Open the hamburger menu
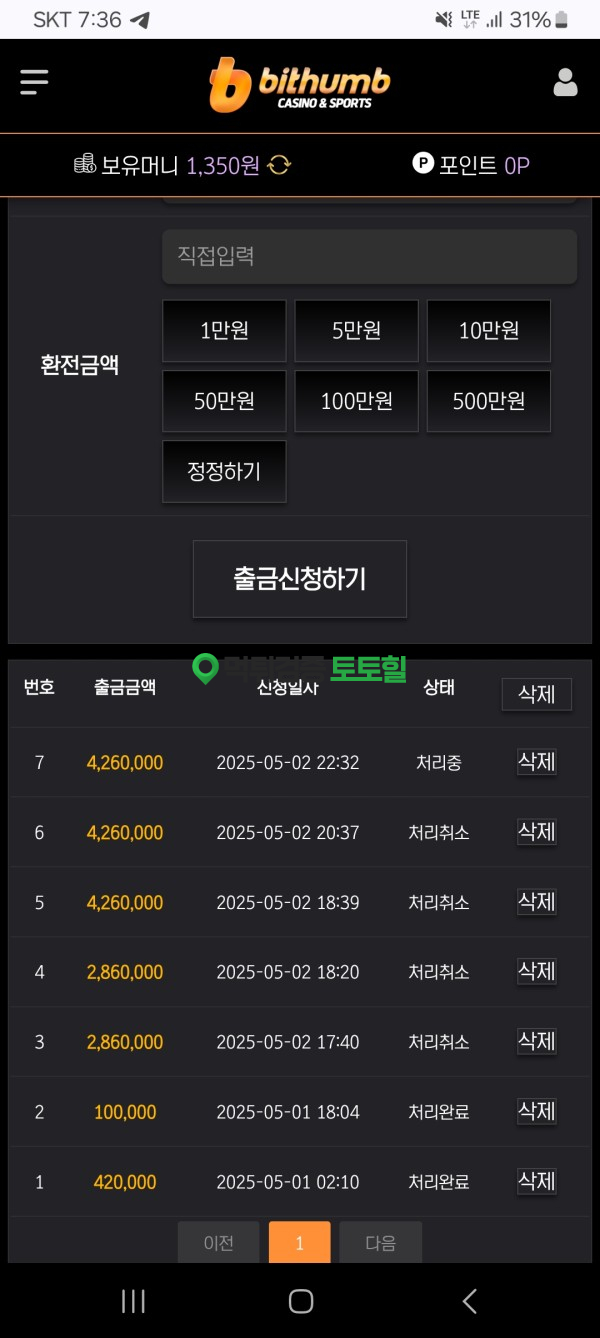Screen dimensions: 600x1338 (34, 82)
